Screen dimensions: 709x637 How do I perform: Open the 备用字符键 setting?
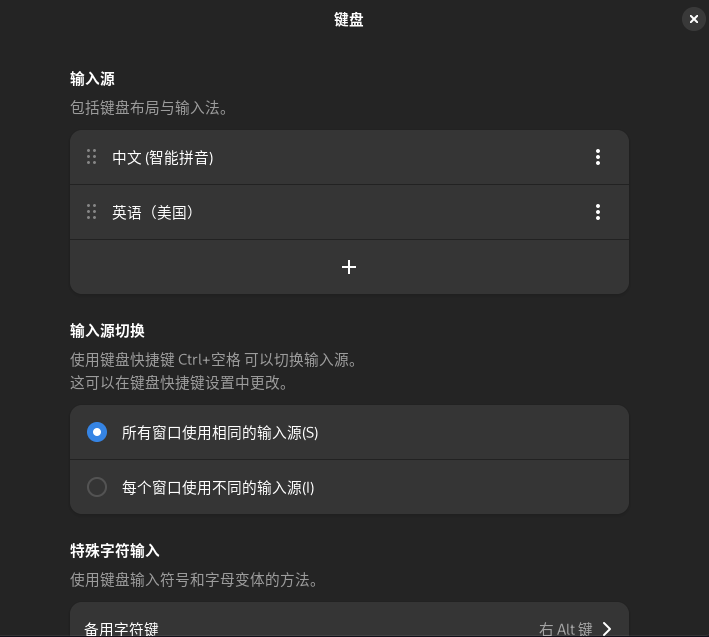pos(349,627)
